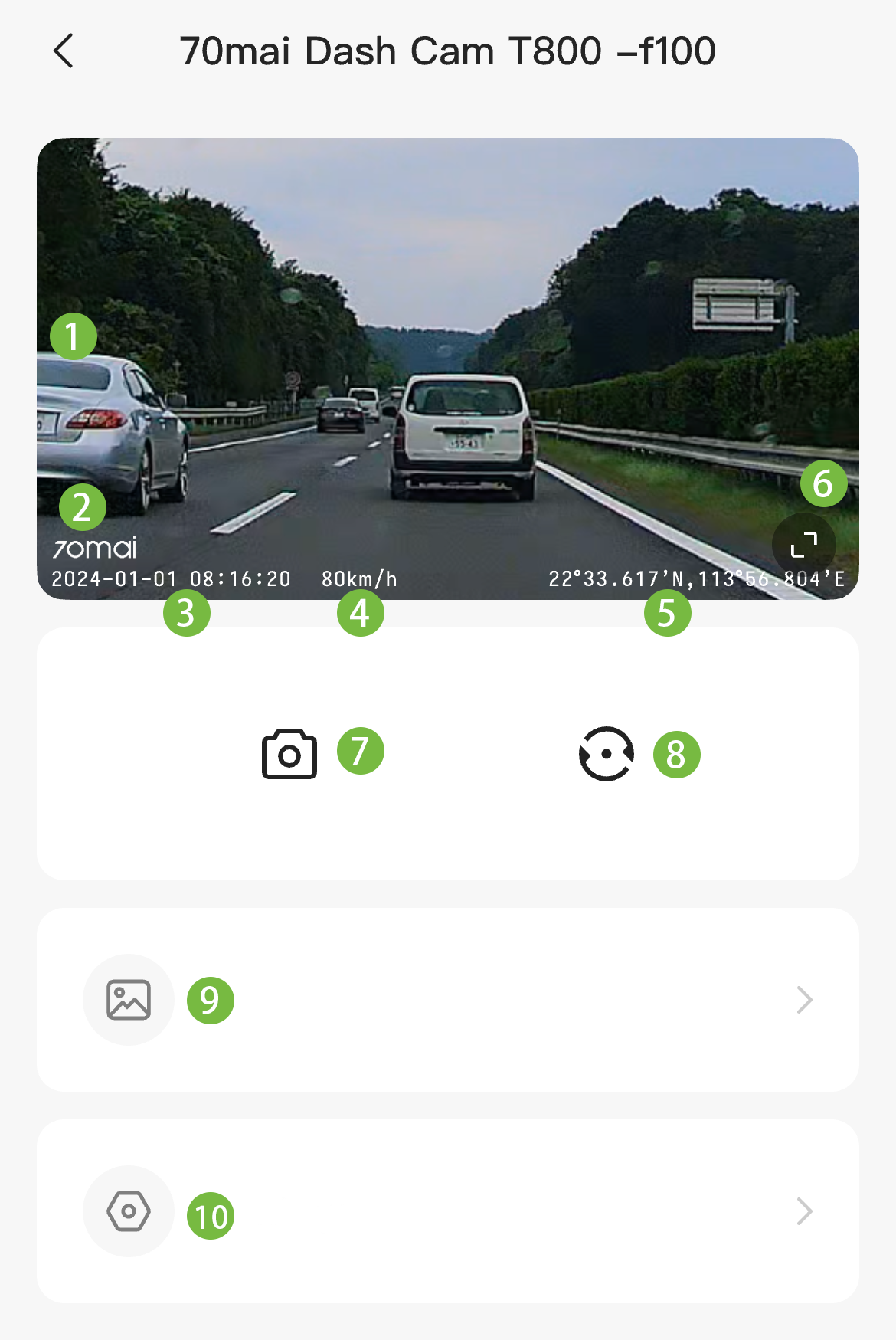Switch between front and rear camera
The image size is (896, 1340).
click(607, 754)
